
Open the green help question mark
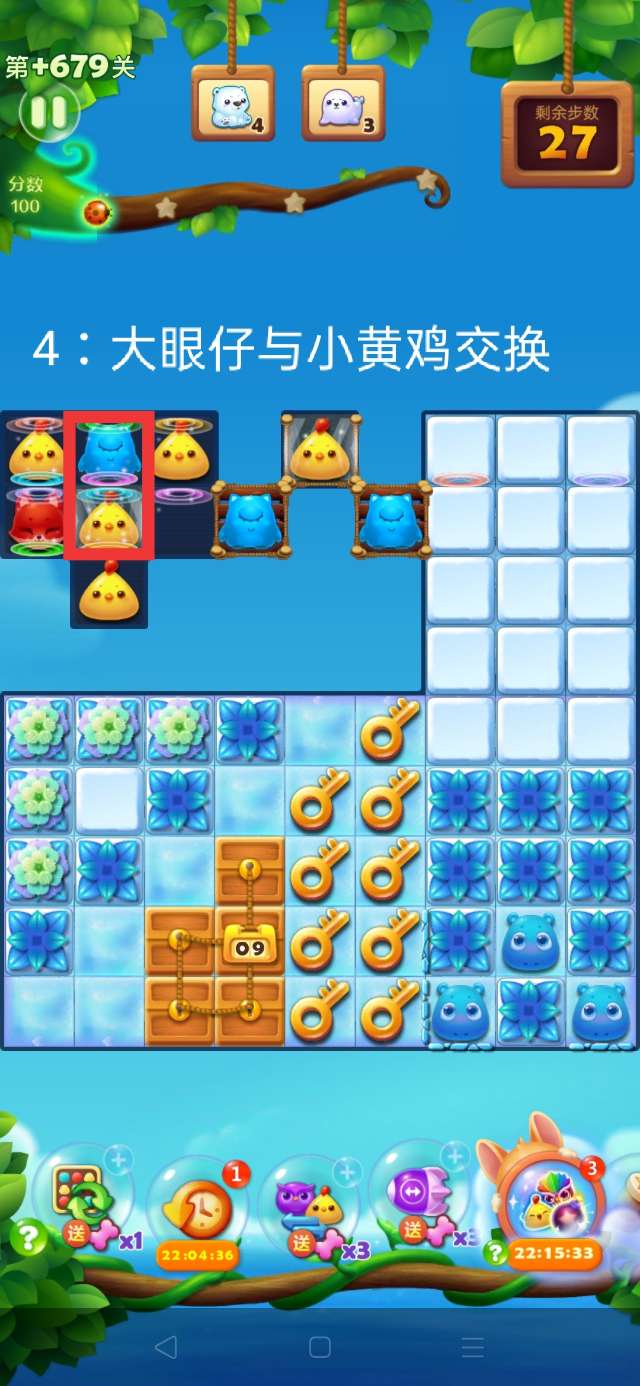[x=27, y=1239]
